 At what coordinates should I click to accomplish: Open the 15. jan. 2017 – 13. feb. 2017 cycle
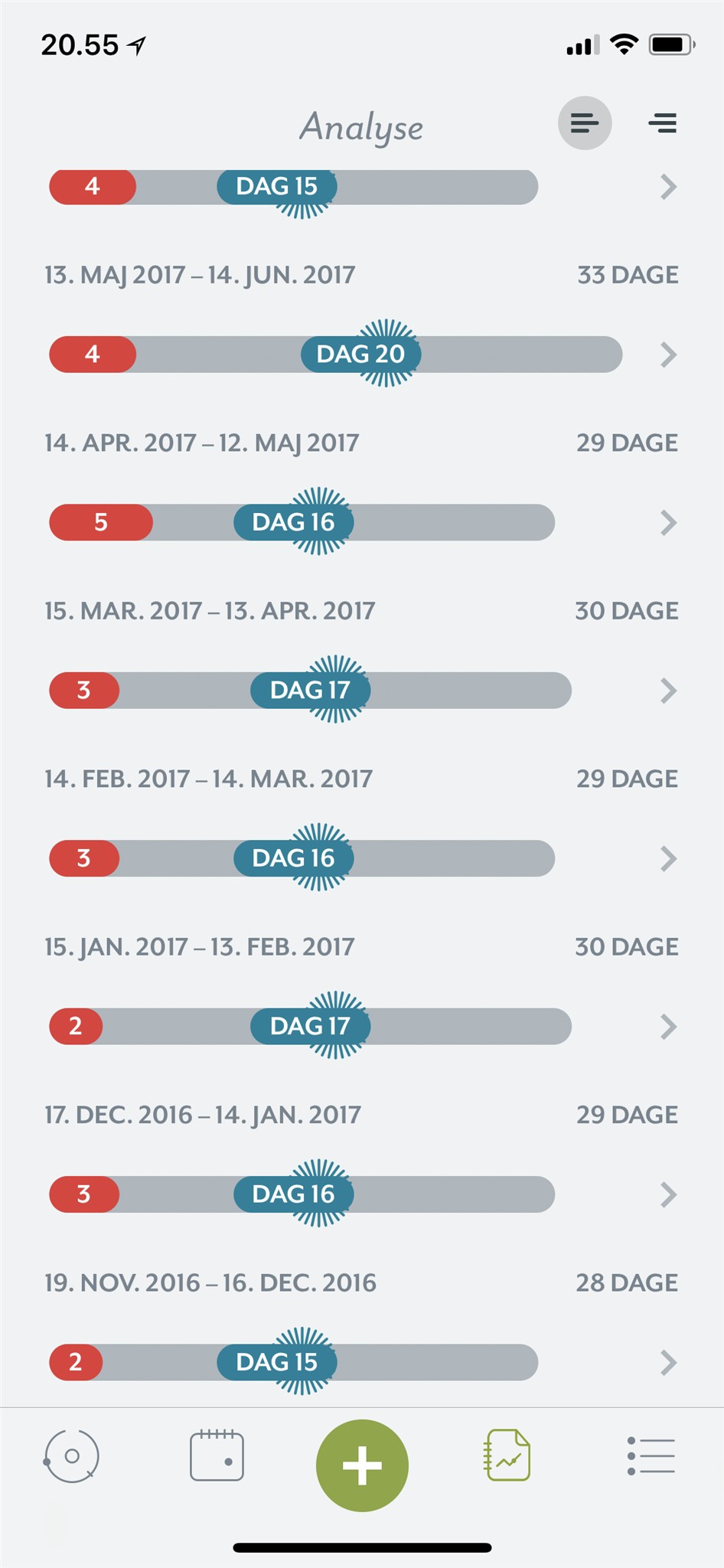coord(668,1027)
